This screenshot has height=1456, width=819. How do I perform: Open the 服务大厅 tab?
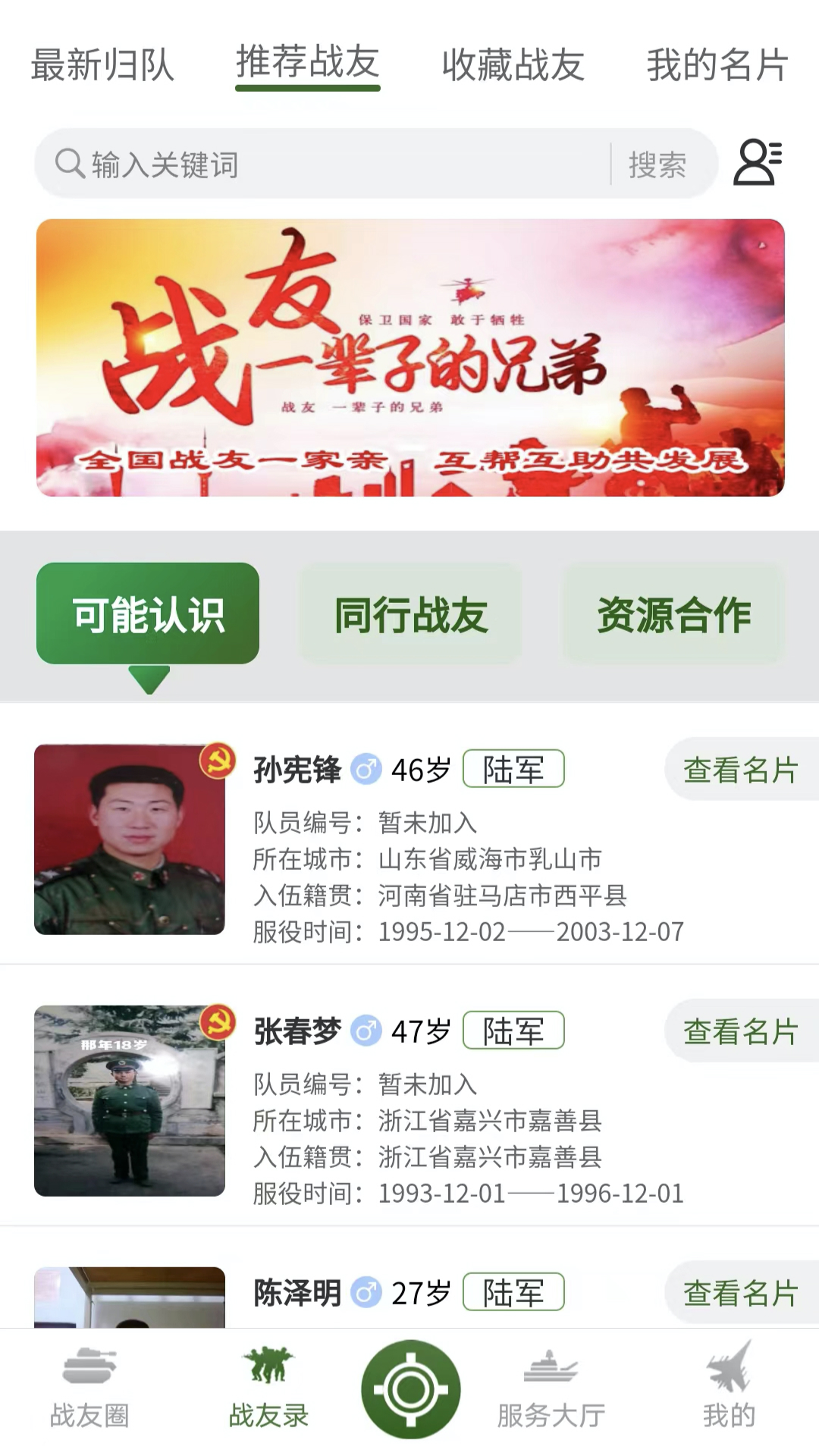click(551, 1388)
